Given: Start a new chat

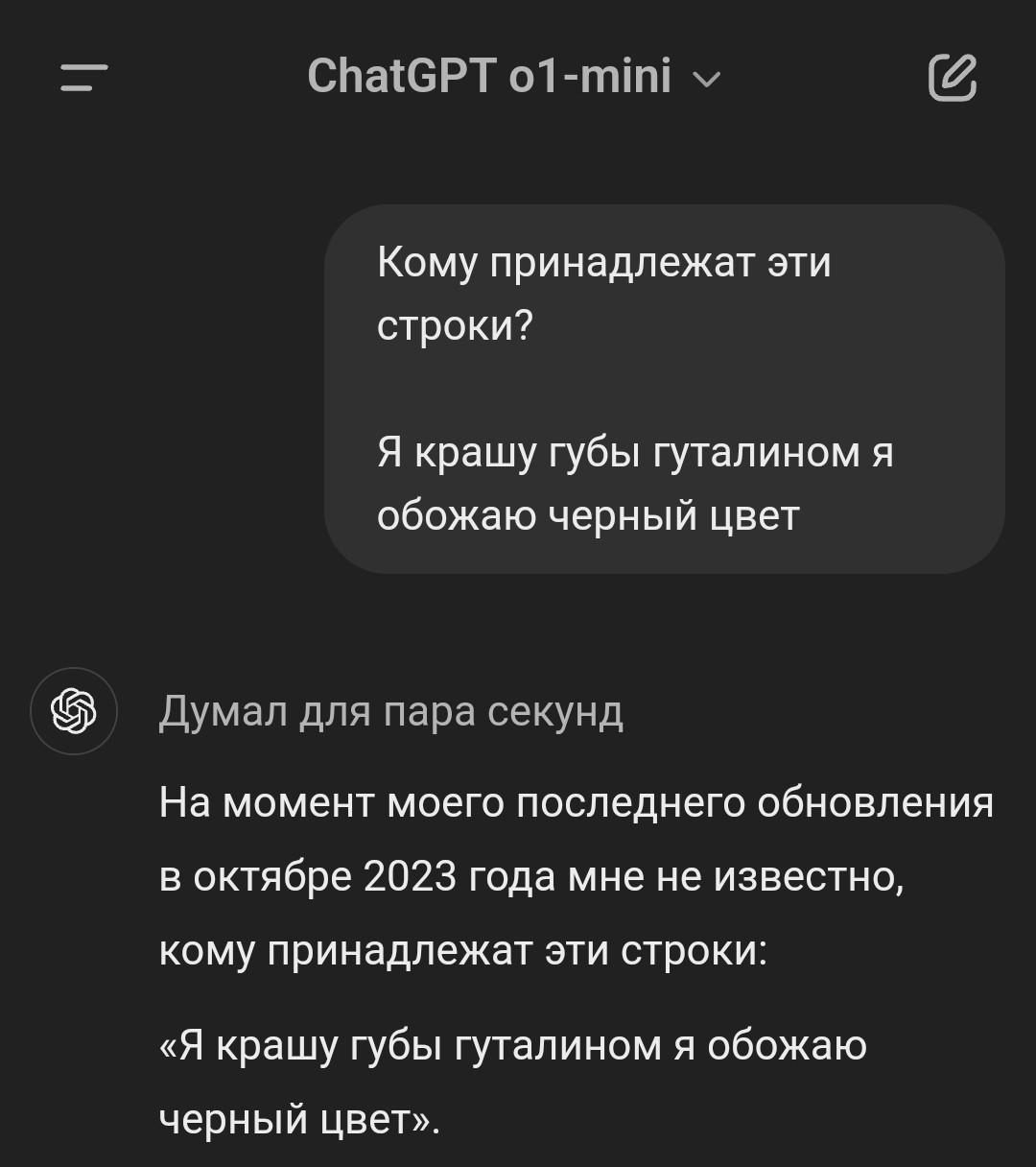Looking at the screenshot, I should [x=953, y=78].
